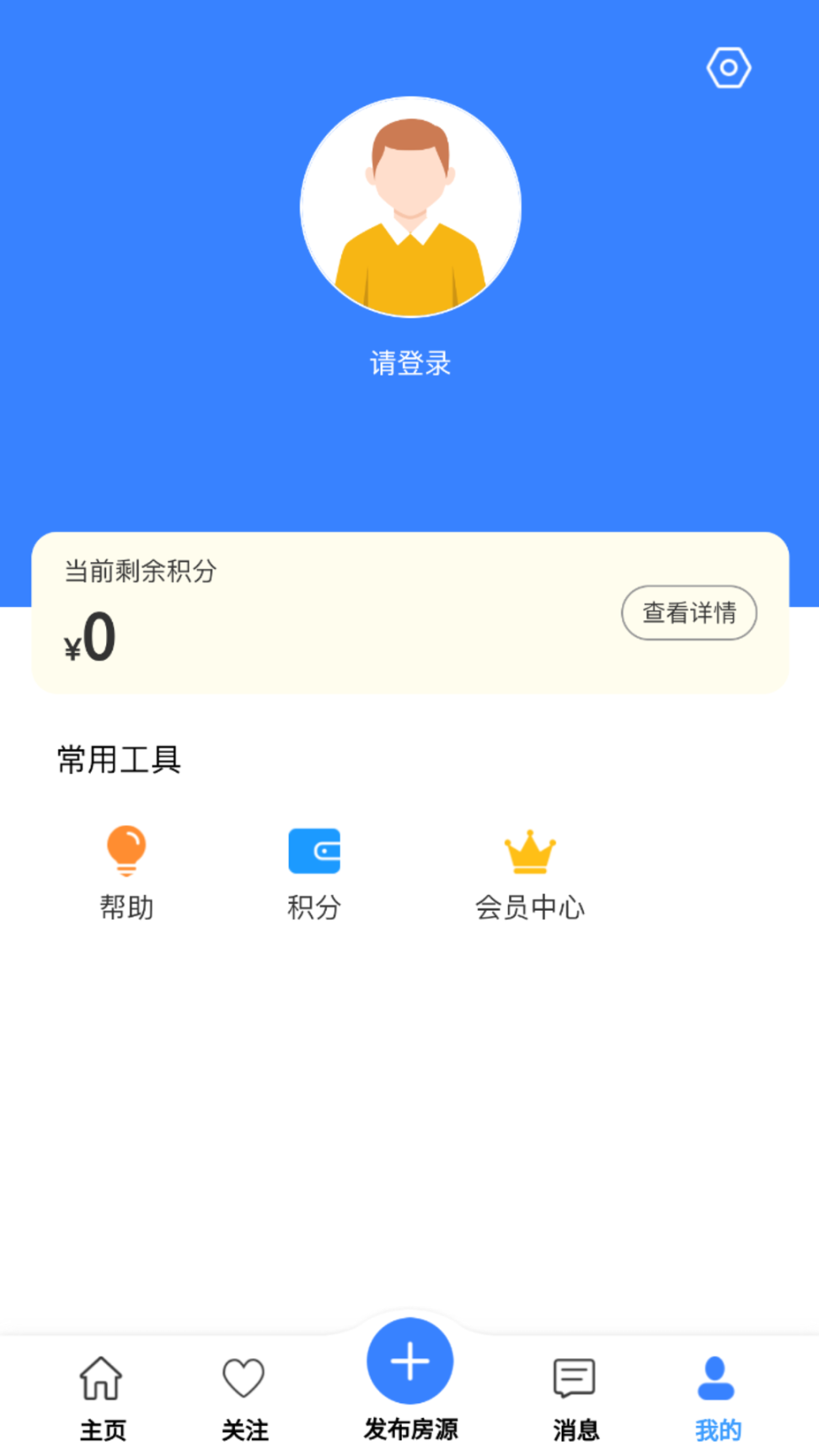Tap the 我的 profile icon
The image size is (819, 1456).
[715, 1373]
